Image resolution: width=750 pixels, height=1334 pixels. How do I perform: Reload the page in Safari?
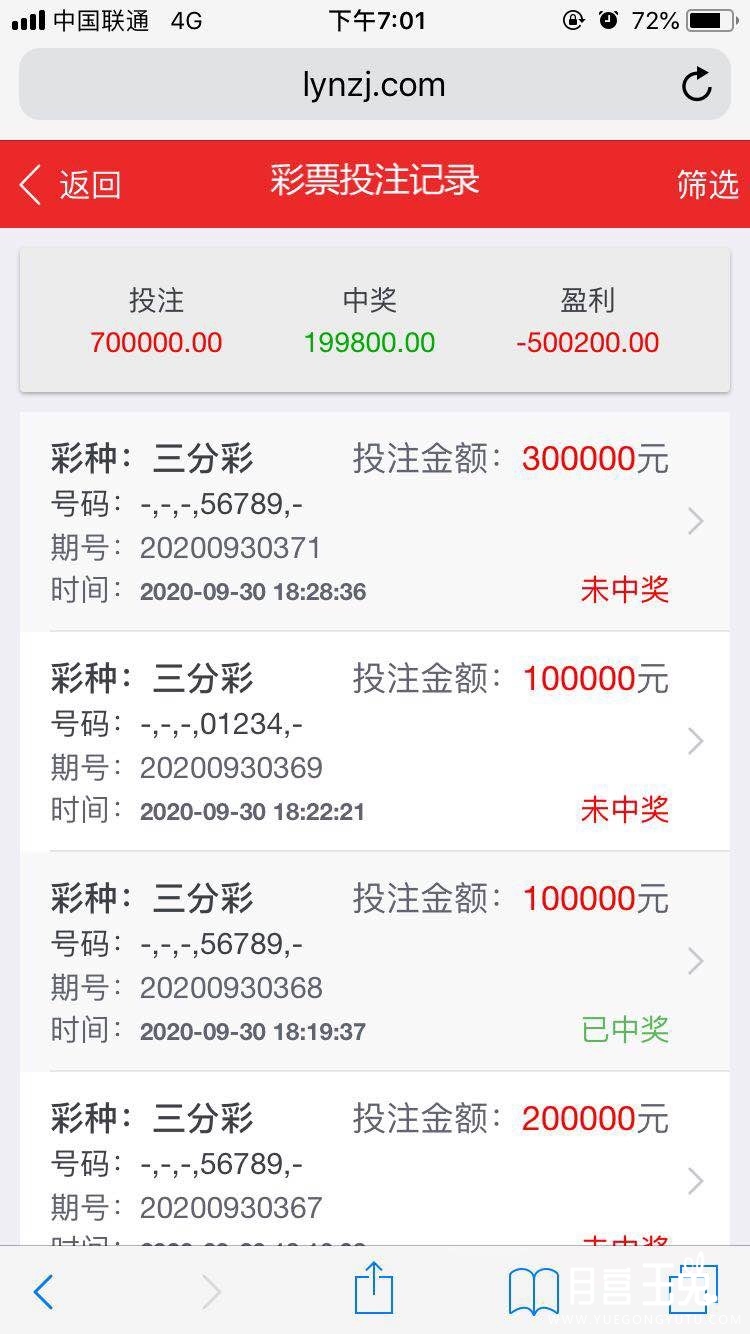pos(697,85)
